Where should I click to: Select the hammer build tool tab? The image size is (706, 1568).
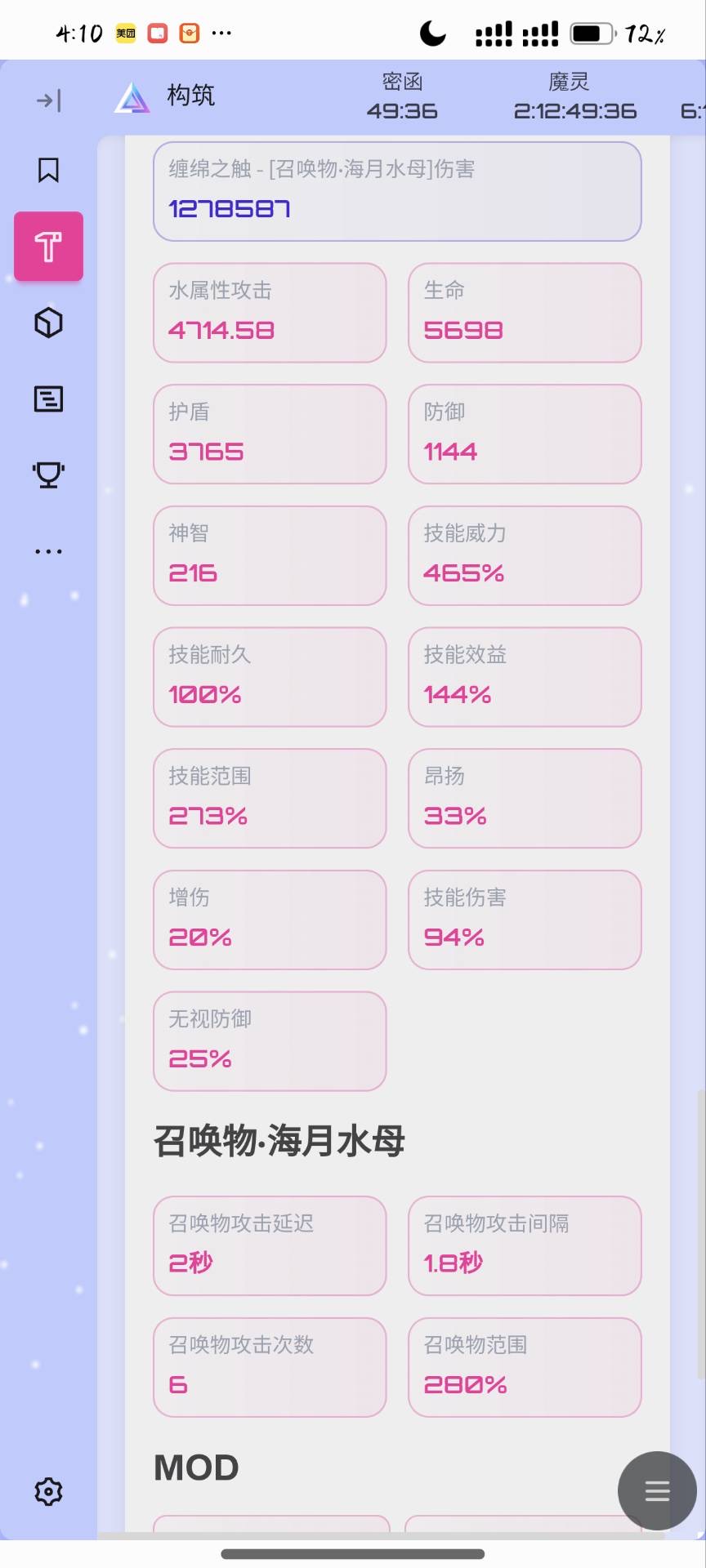[x=48, y=247]
